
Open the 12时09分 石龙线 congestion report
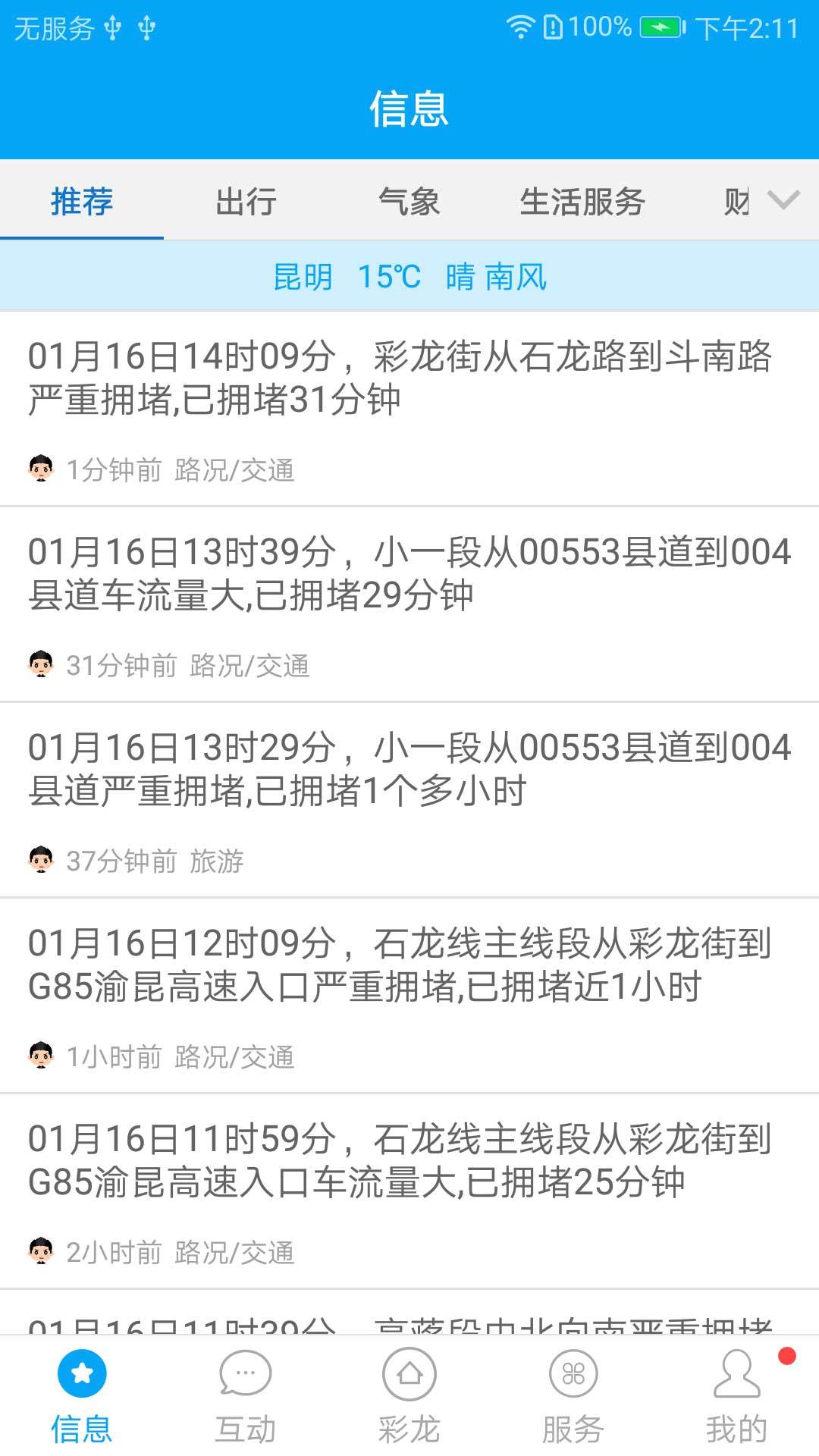(409, 996)
